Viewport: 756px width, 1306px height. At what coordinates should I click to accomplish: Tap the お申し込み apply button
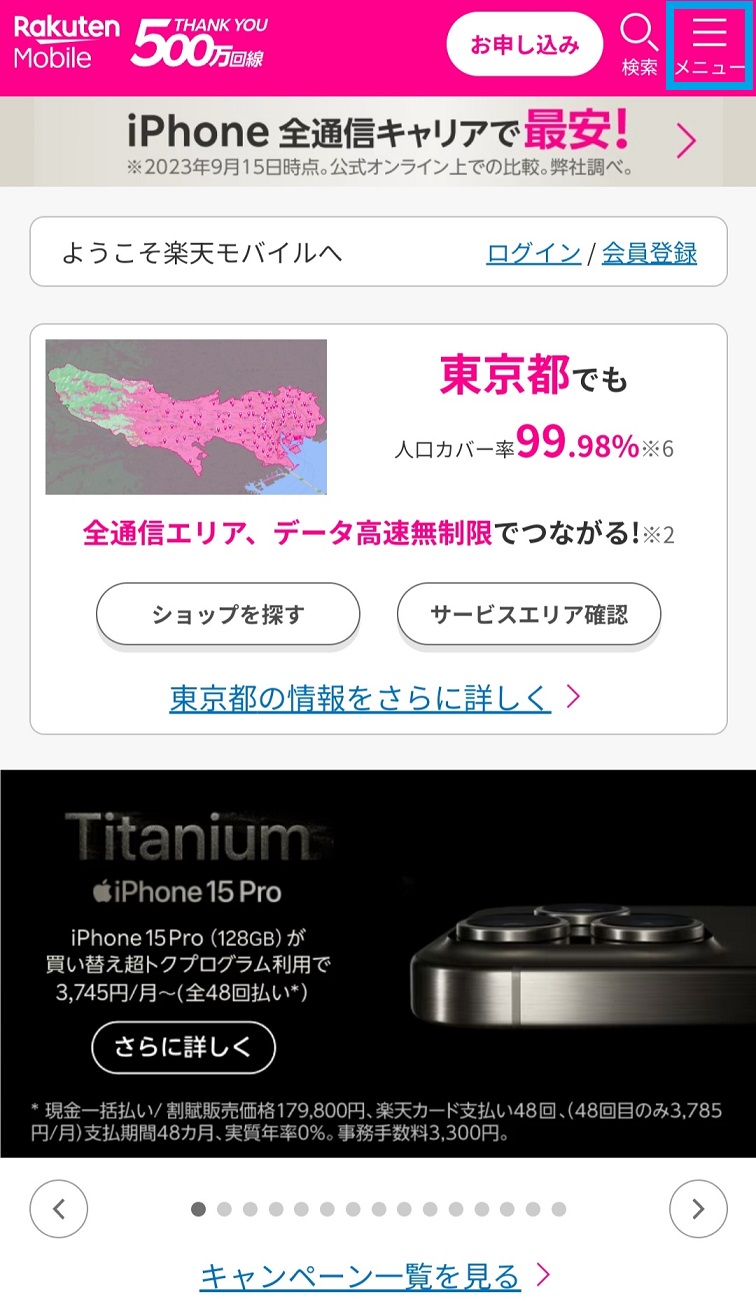(525, 45)
